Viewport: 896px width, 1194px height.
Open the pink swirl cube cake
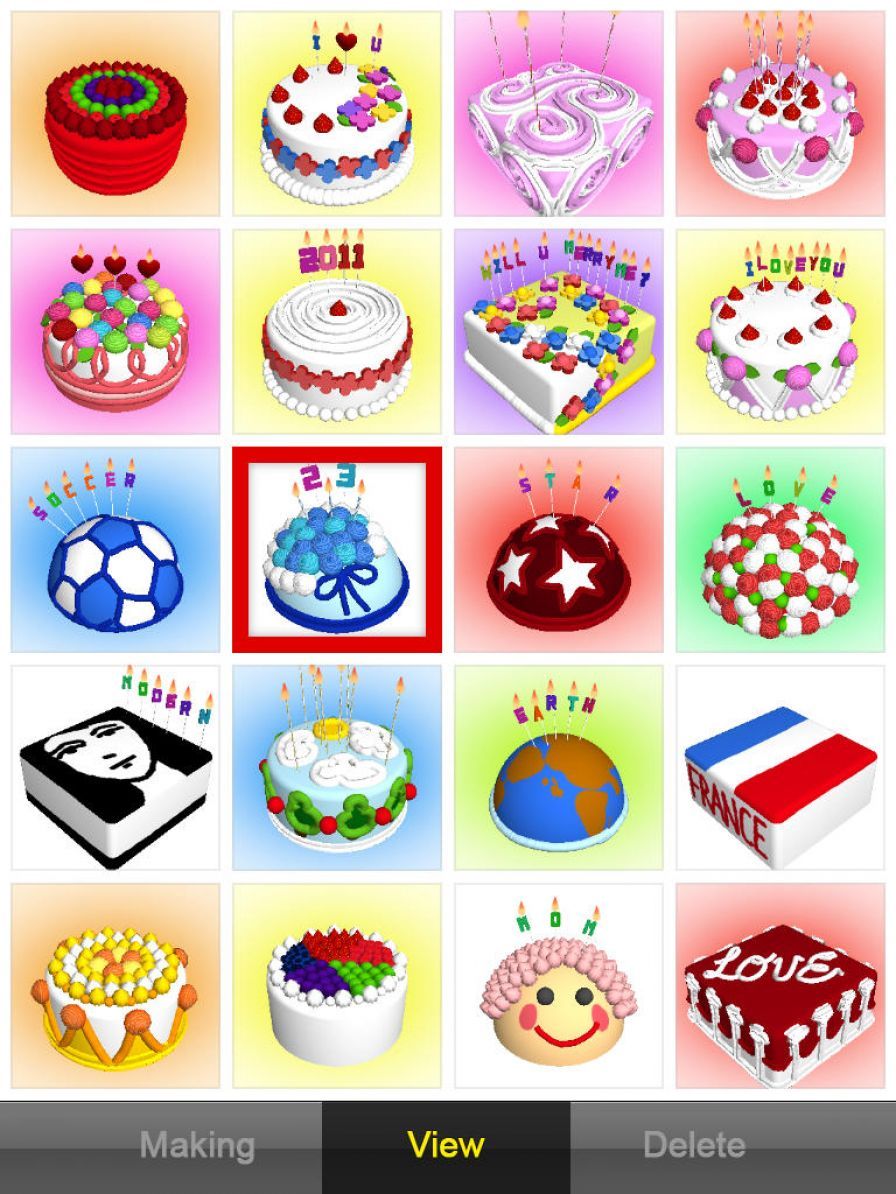click(558, 114)
